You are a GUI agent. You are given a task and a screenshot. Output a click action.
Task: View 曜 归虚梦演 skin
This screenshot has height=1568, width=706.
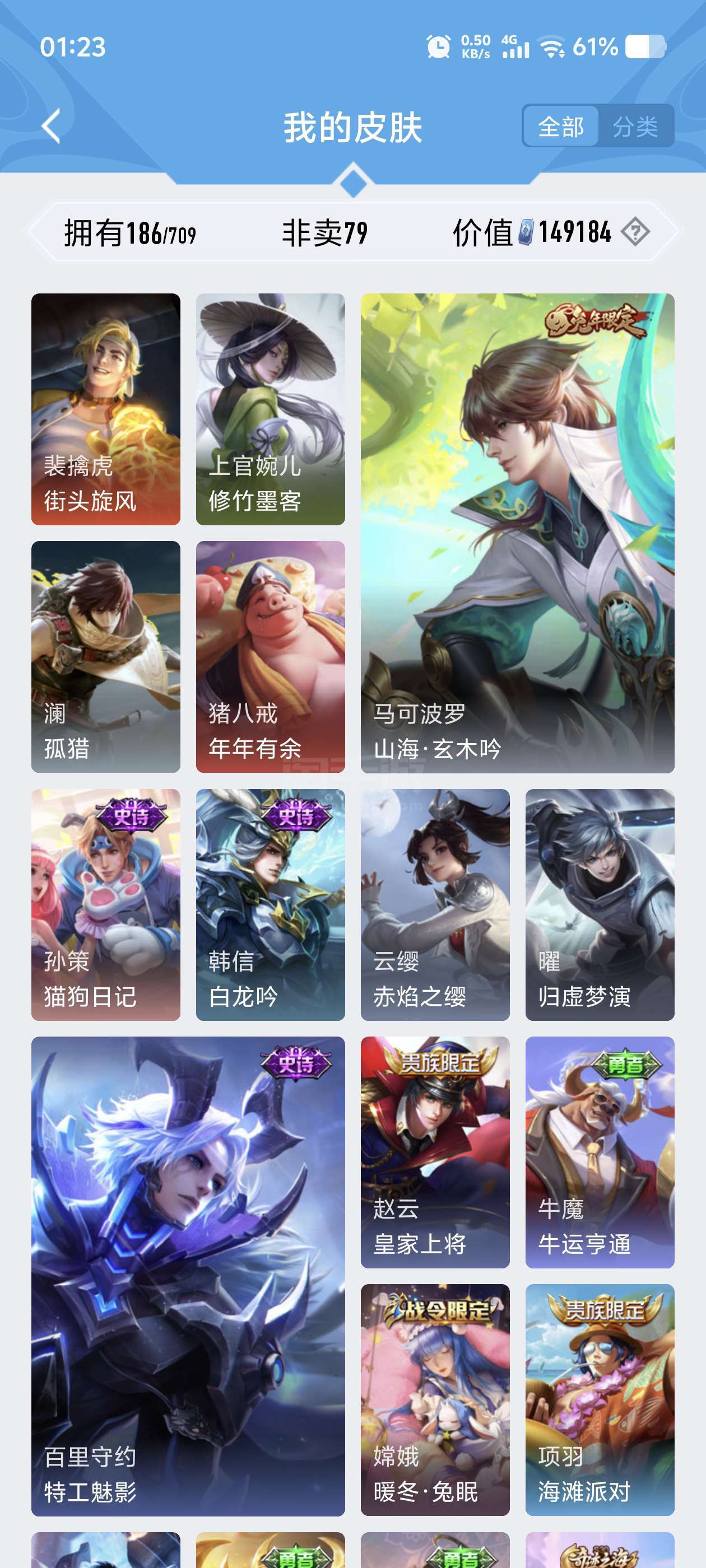tap(600, 904)
